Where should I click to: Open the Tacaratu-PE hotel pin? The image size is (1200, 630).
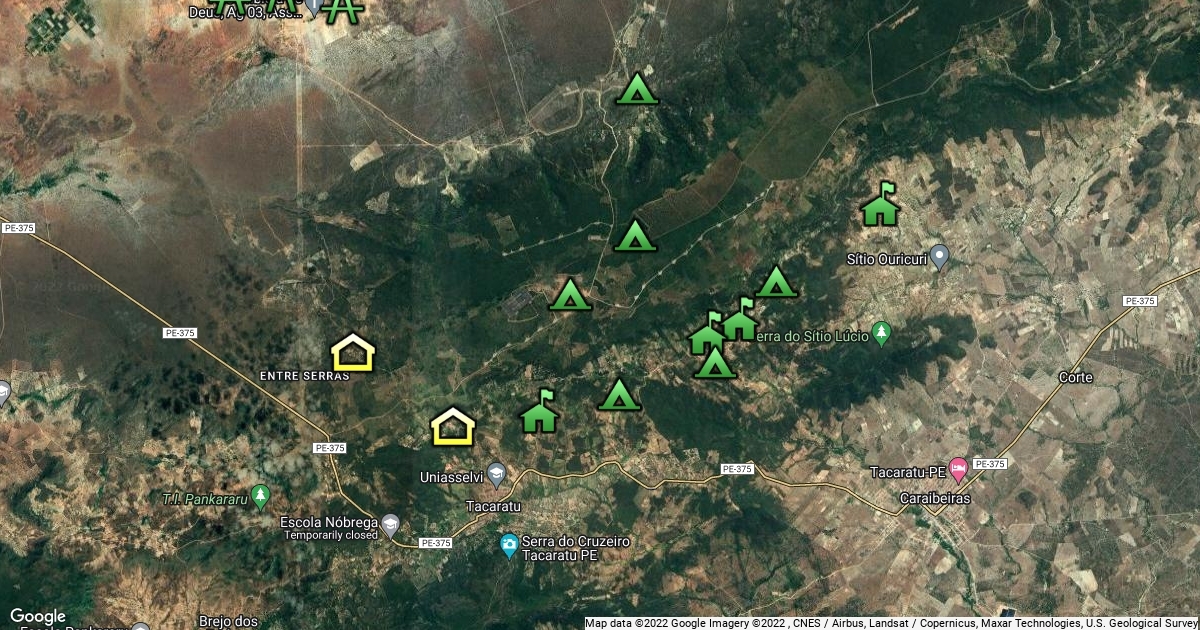coord(958,467)
